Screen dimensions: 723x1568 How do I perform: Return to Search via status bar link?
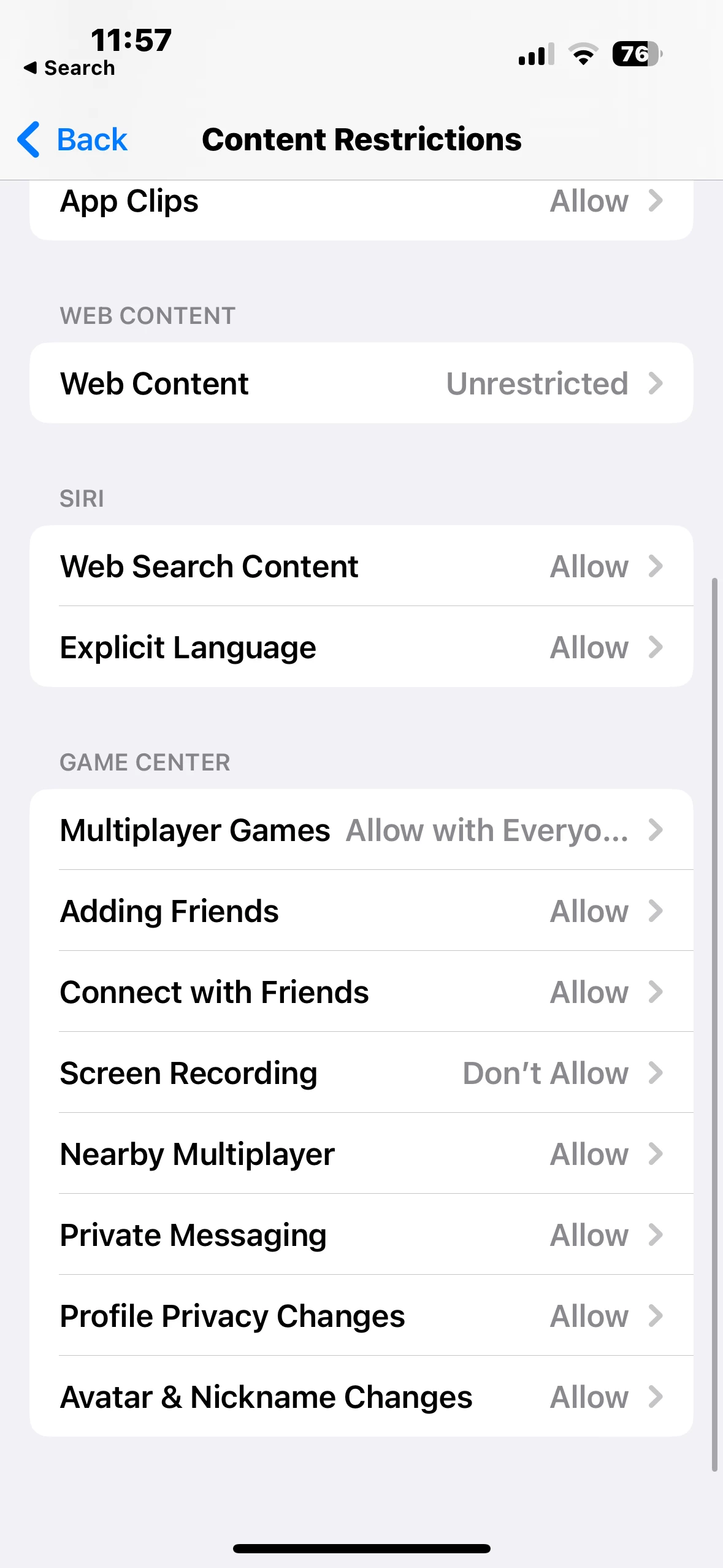click(x=69, y=68)
